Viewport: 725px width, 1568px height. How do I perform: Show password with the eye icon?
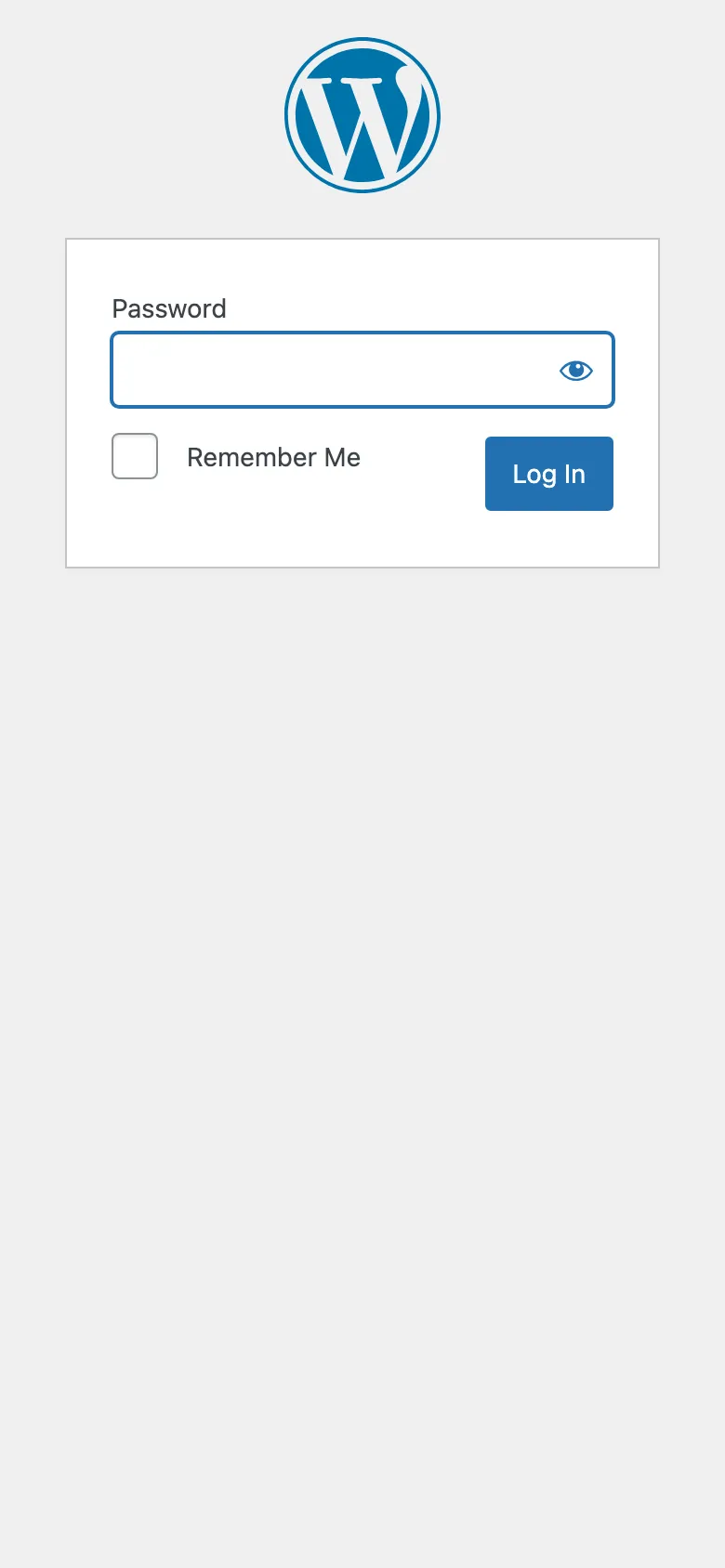[x=576, y=371]
